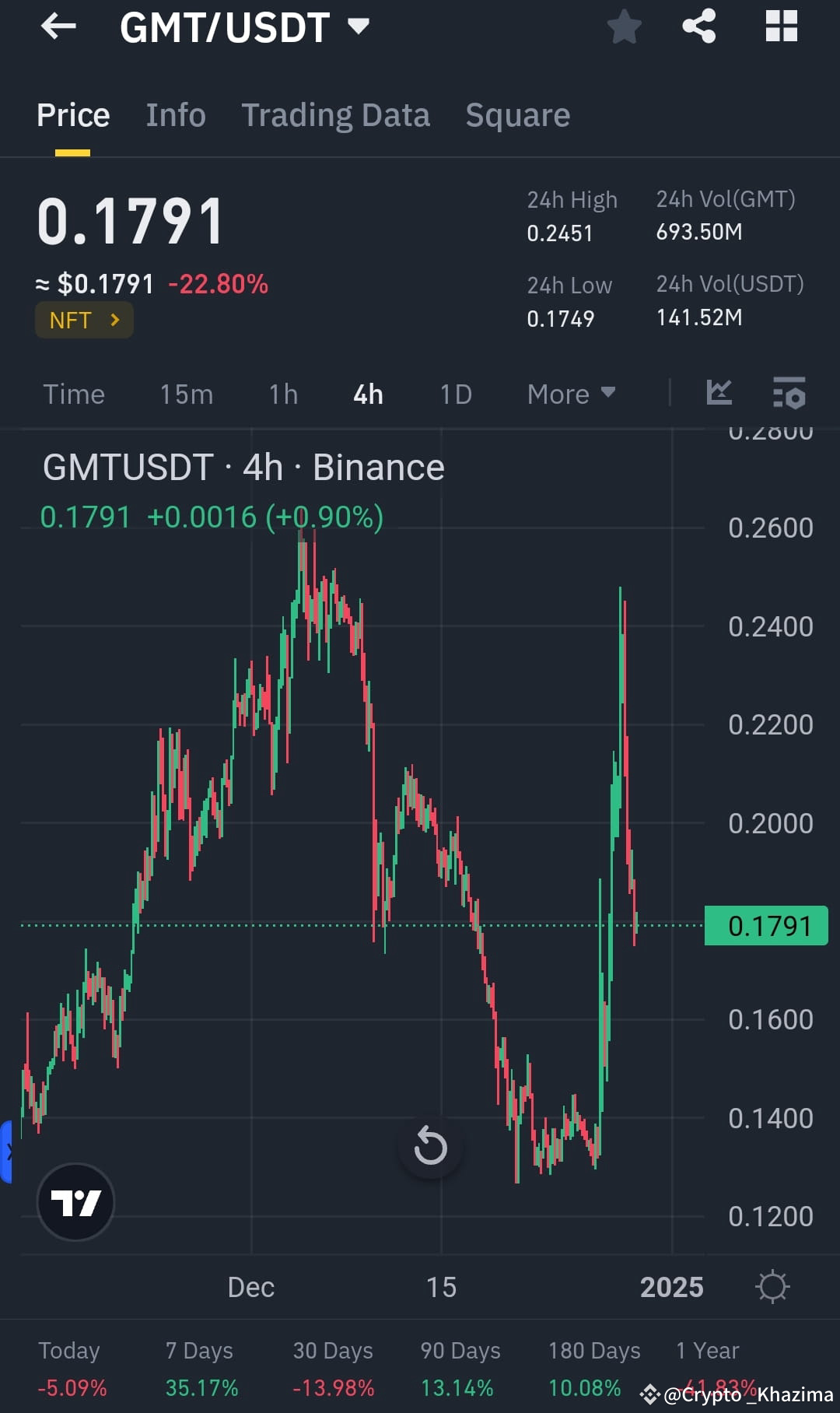840x1413 pixels.
Task: Select the Info tab
Action: (x=175, y=114)
